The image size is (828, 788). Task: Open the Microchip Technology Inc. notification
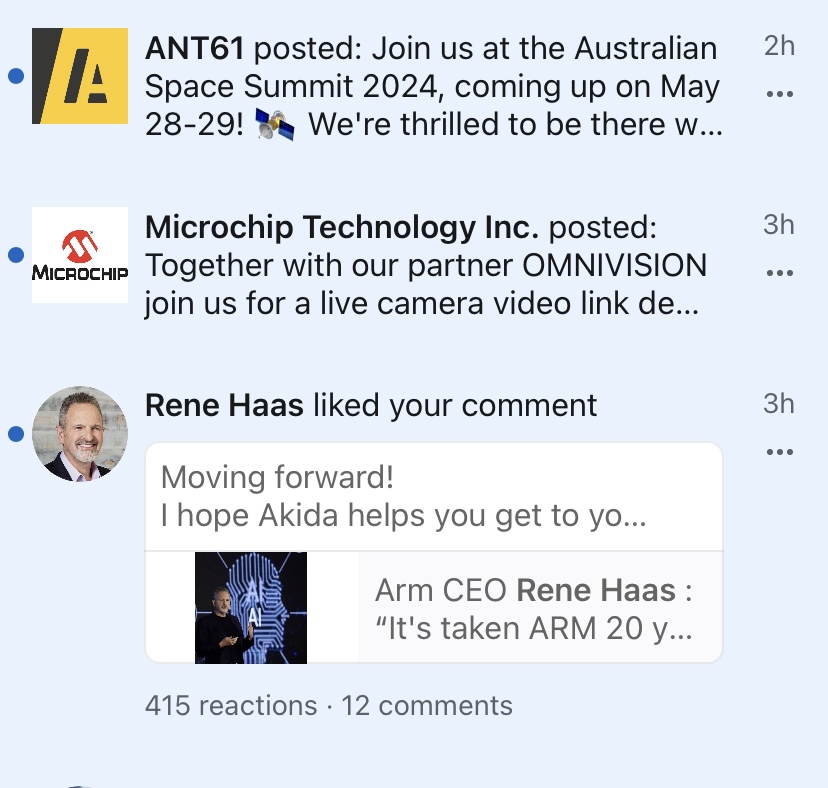pyautogui.click(x=426, y=266)
